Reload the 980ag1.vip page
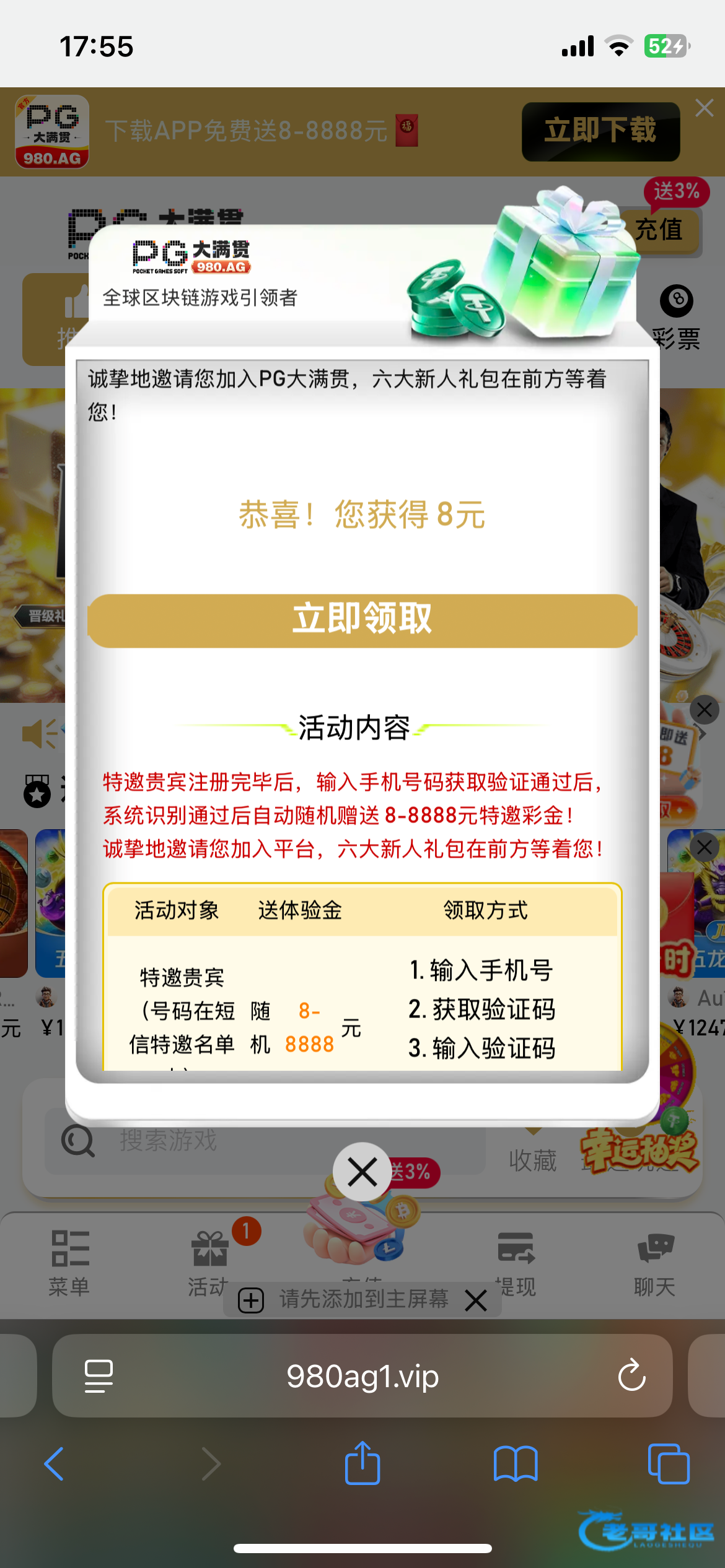 [x=631, y=1375]
